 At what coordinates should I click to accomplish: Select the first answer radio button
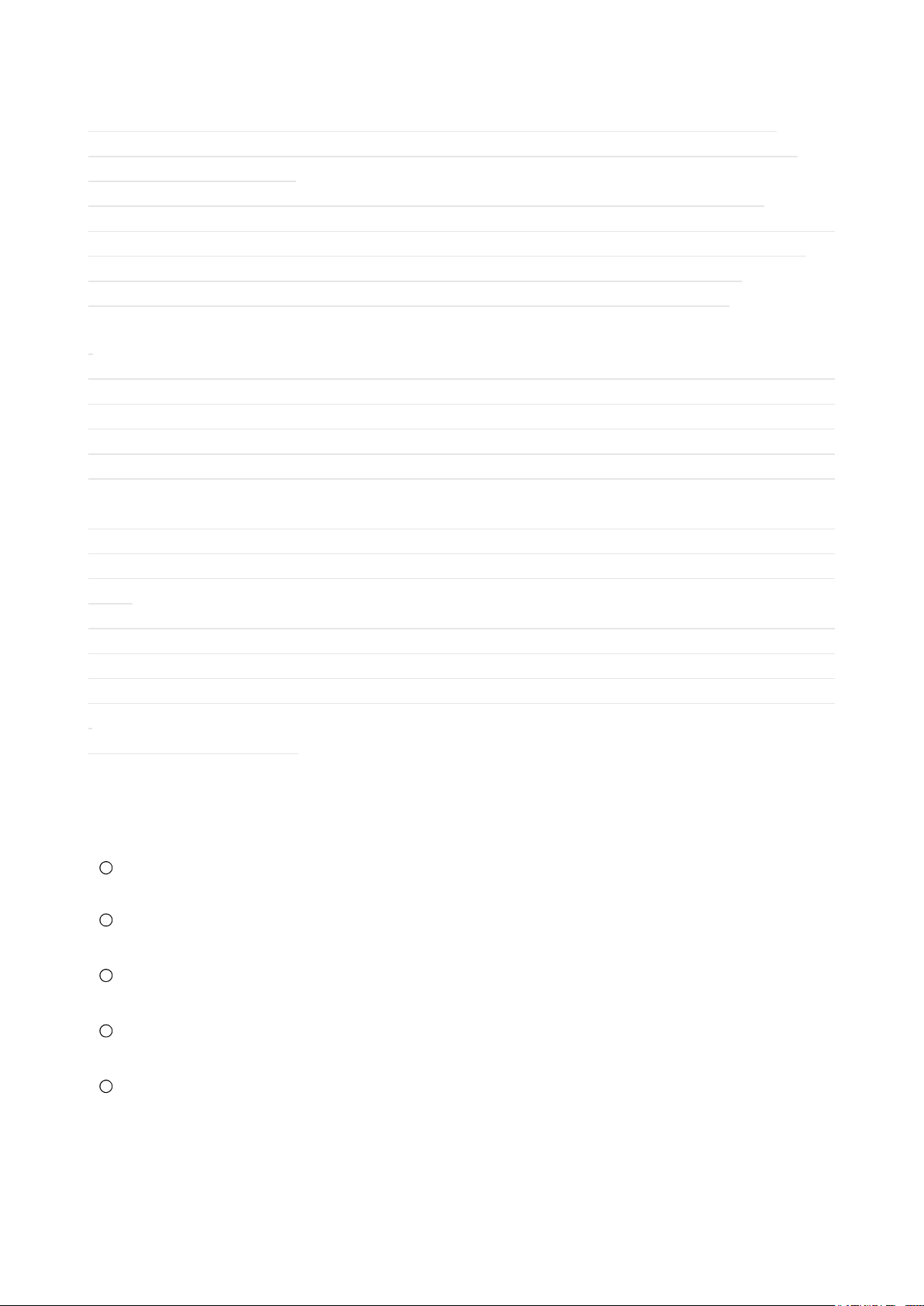(x=106, y=868)
